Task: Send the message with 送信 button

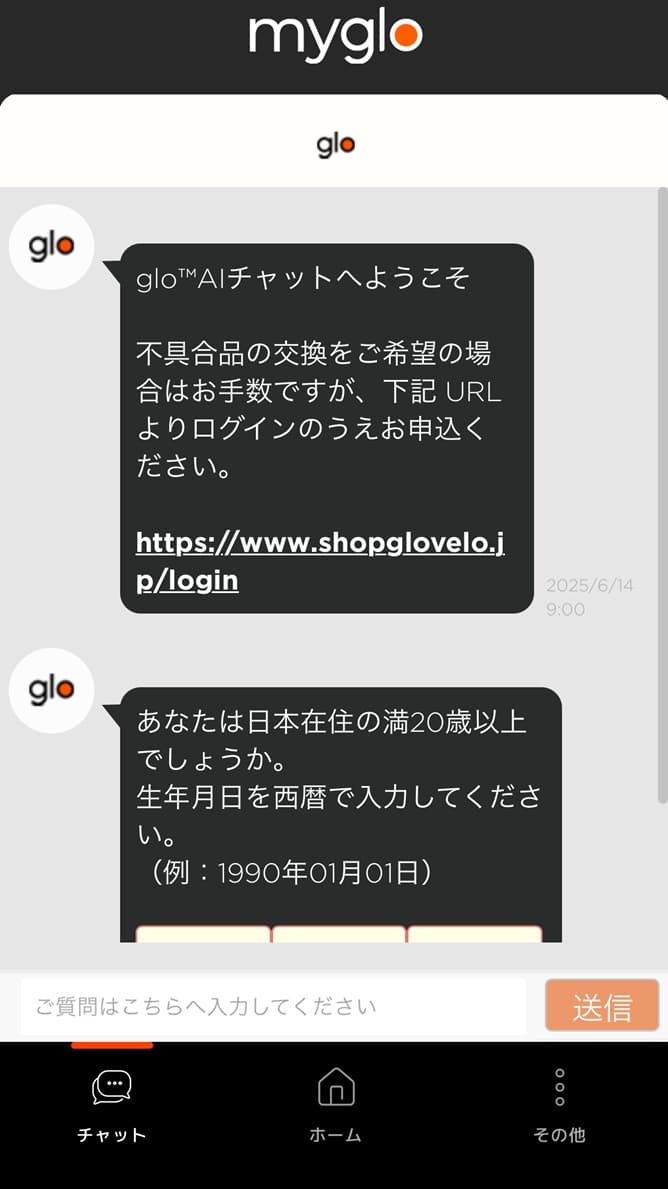Action: 602,1006
